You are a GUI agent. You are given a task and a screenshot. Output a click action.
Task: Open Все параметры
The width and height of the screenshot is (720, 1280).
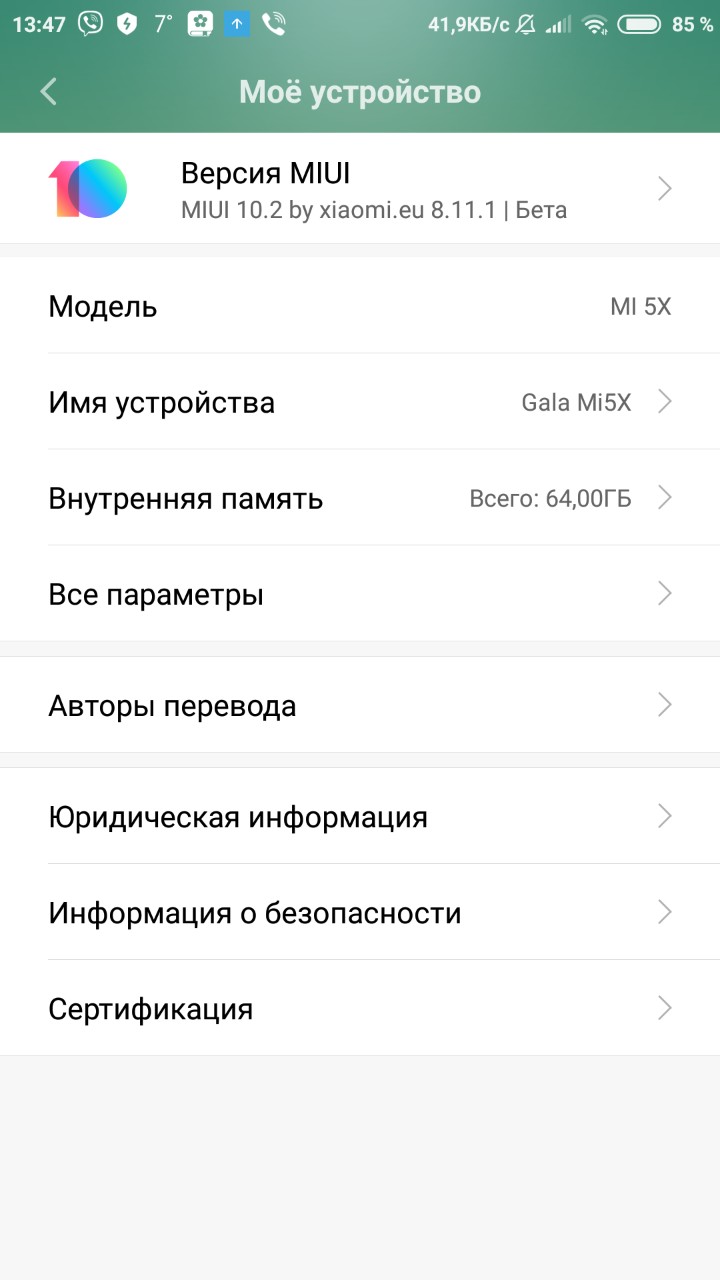(x=360, y=594)
